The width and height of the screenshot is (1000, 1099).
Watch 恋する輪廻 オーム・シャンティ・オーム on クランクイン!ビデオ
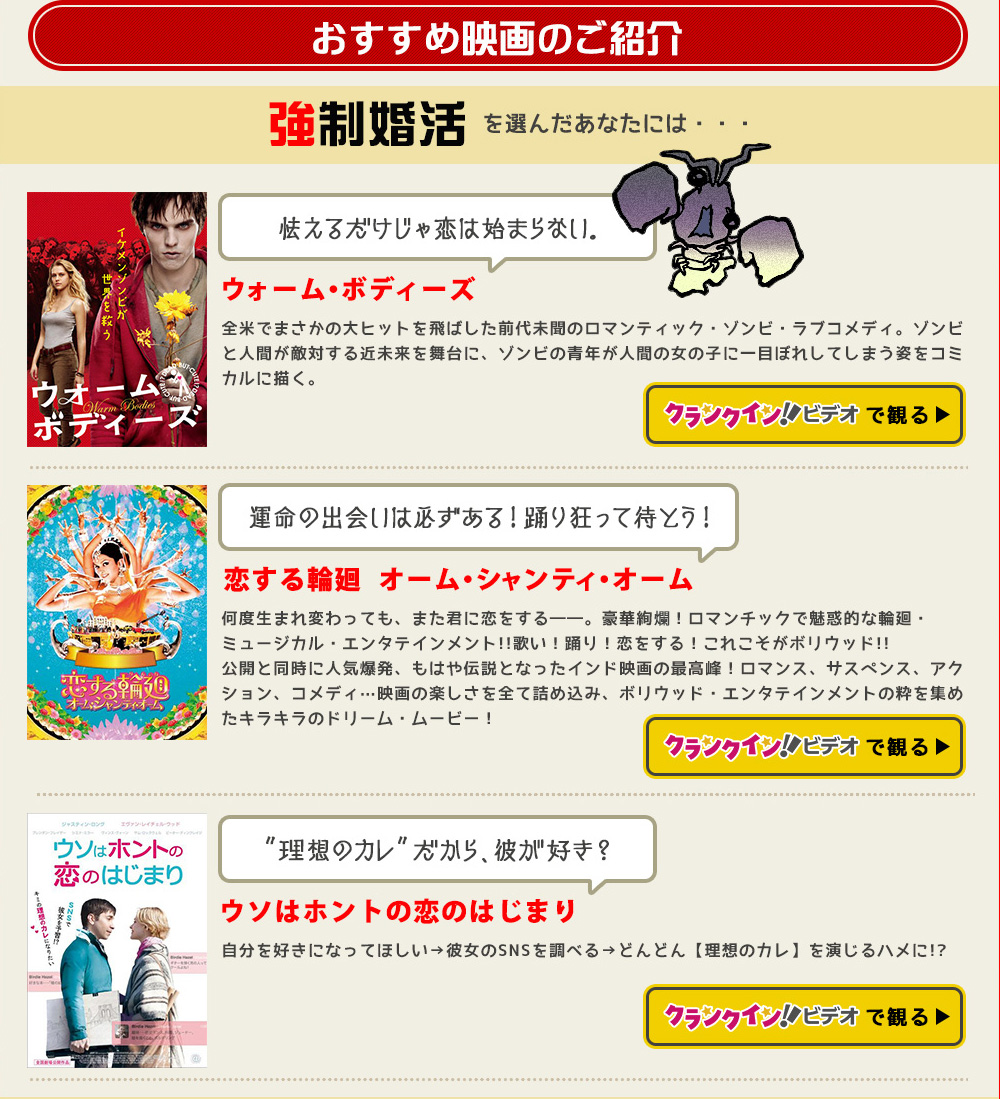805,747
